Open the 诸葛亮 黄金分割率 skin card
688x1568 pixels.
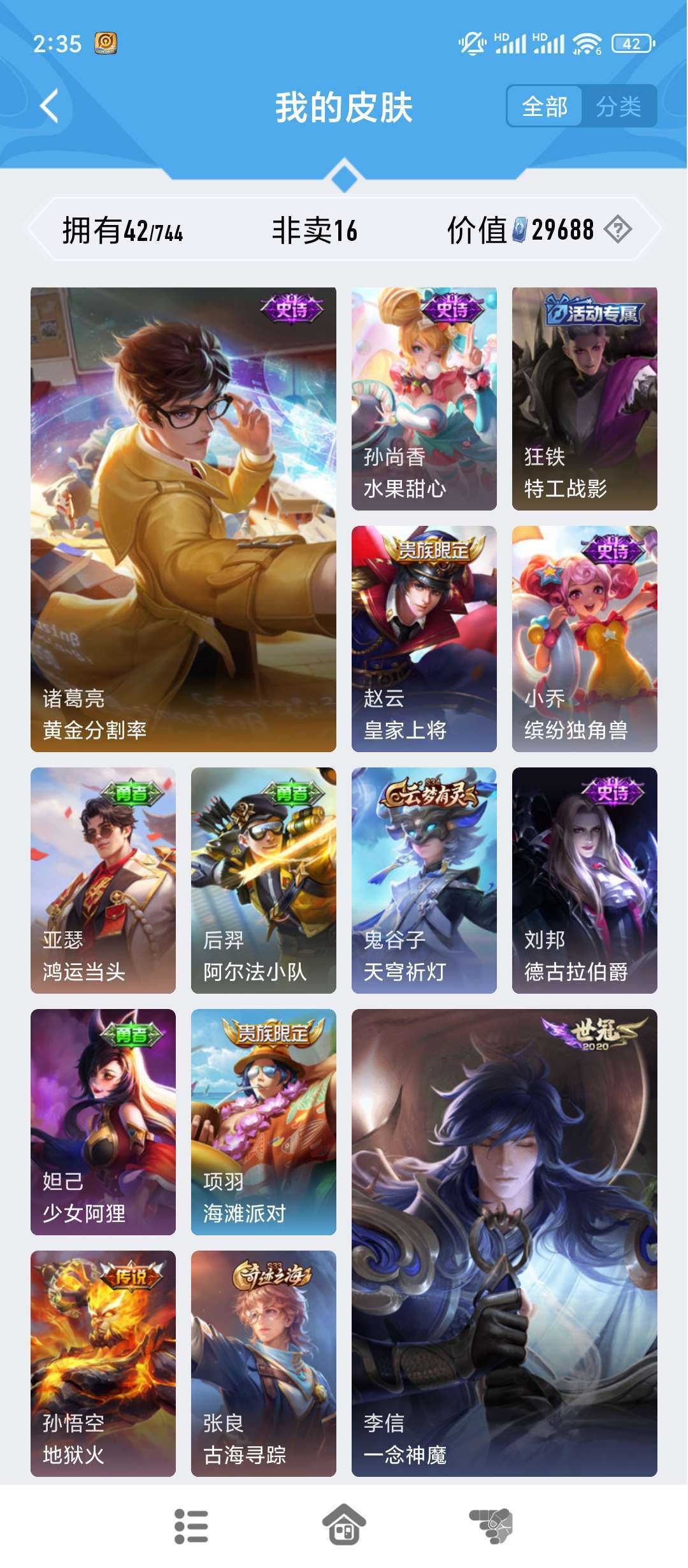183,519
